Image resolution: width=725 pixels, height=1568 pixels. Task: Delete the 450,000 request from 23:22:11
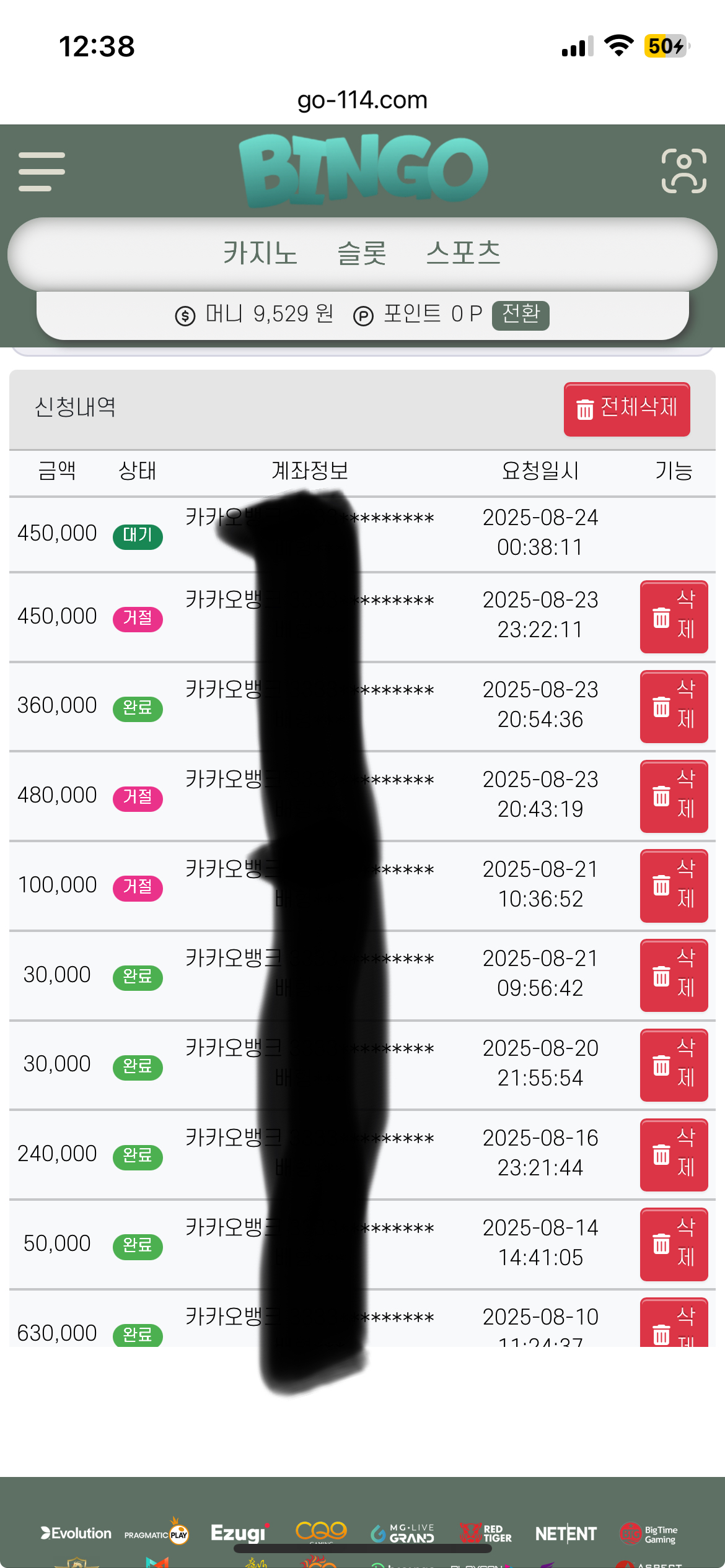point(674,616)
